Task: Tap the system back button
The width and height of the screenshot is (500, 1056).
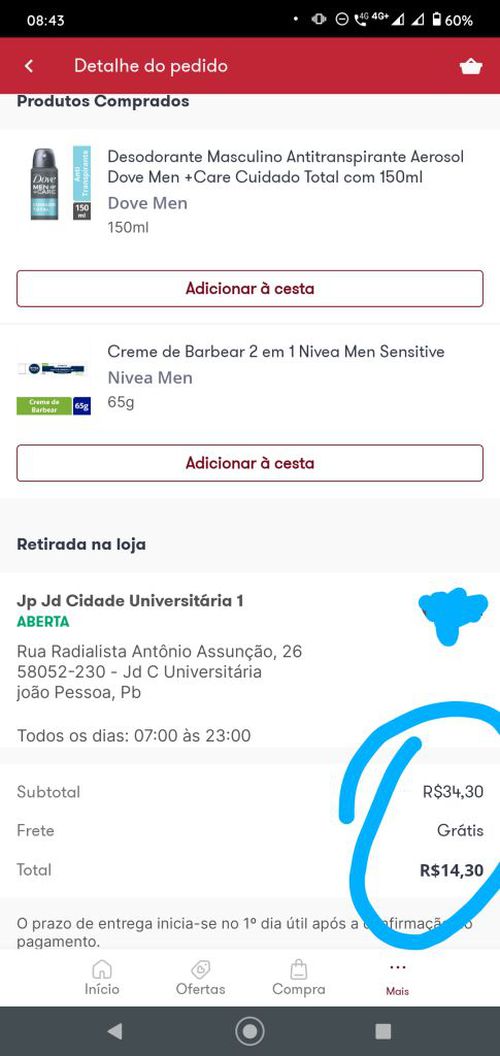Action: tap(115, 1030)
